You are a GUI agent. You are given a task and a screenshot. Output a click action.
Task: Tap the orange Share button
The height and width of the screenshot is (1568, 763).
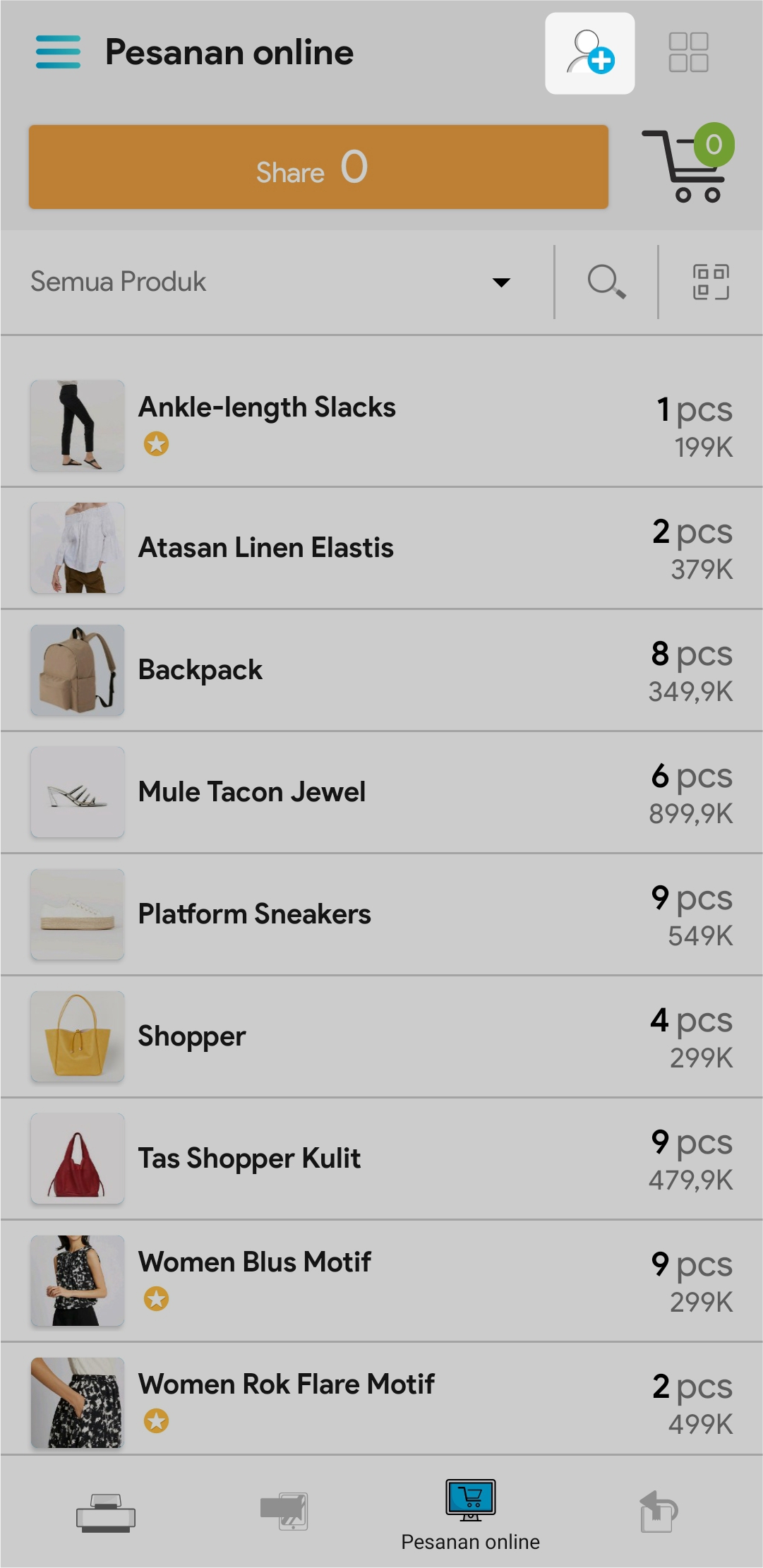(318, 167)
